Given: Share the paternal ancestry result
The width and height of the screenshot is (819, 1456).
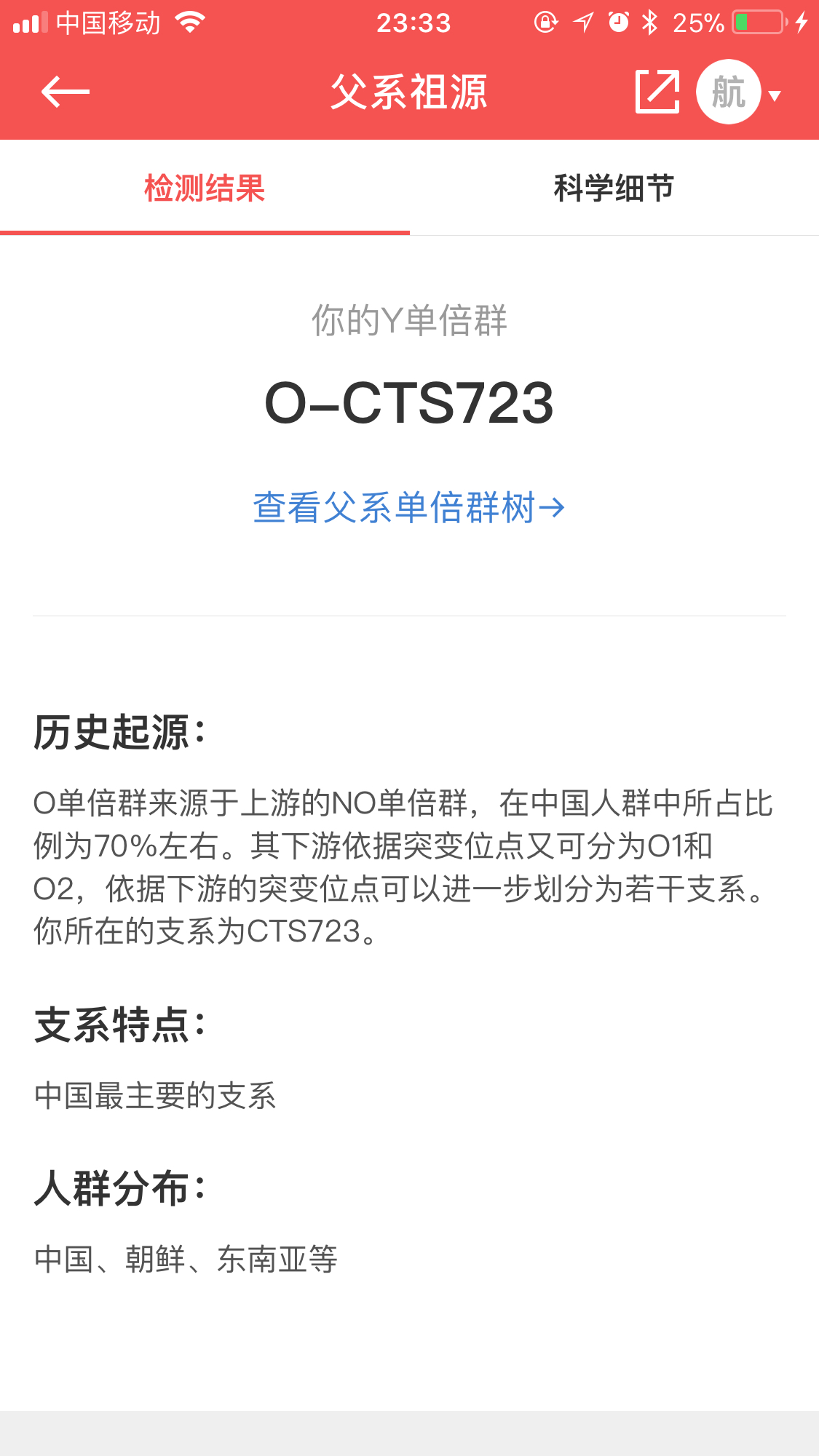Looking at the screenshot, I should [657, 92].
